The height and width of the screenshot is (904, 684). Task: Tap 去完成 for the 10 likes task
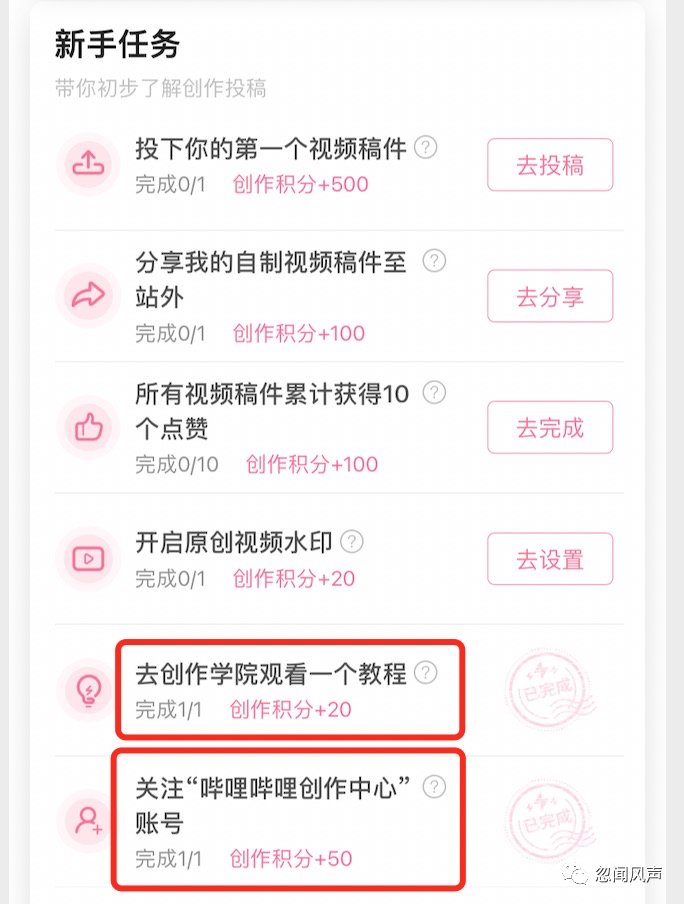[x=550, y=428]
